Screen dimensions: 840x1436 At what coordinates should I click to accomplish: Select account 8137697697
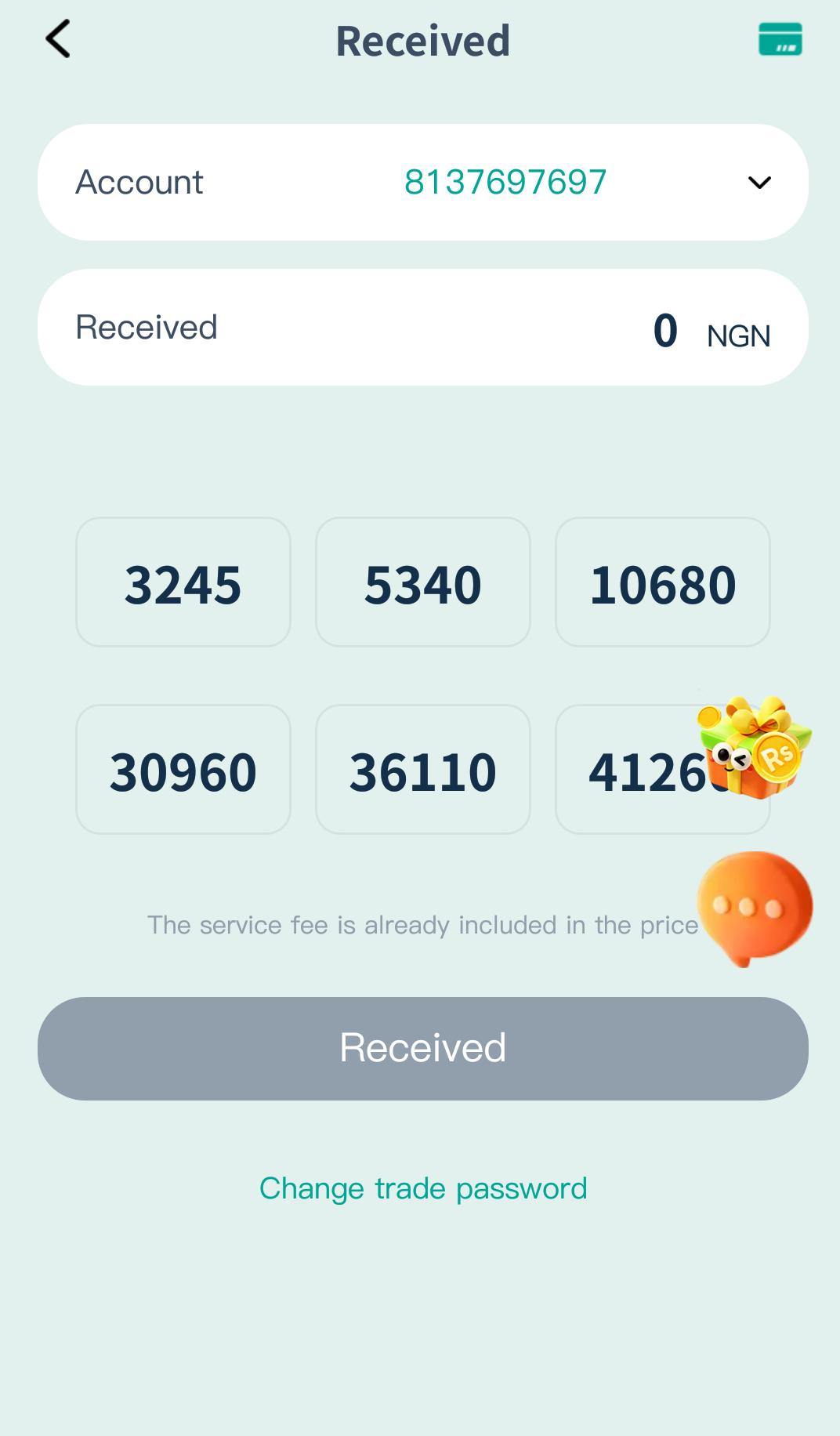point(505,181)
